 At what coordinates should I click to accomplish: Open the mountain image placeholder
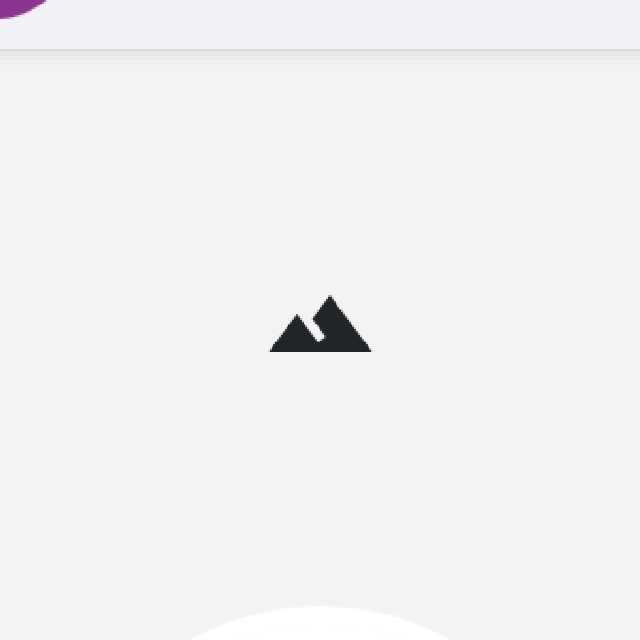320,325
